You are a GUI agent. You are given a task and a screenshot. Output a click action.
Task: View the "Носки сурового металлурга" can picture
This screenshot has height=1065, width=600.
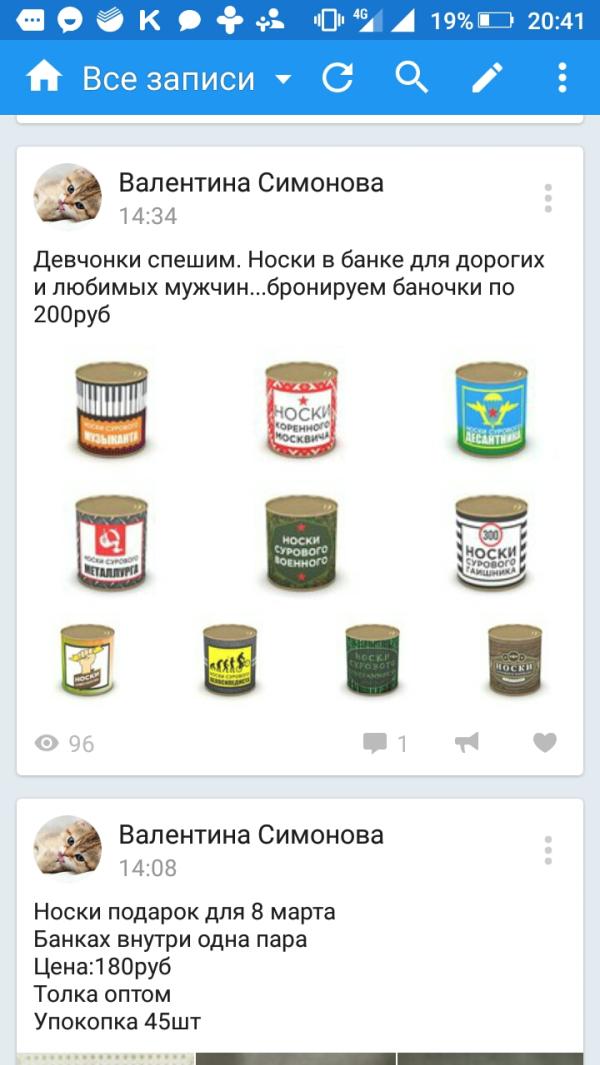coord(111,541)
